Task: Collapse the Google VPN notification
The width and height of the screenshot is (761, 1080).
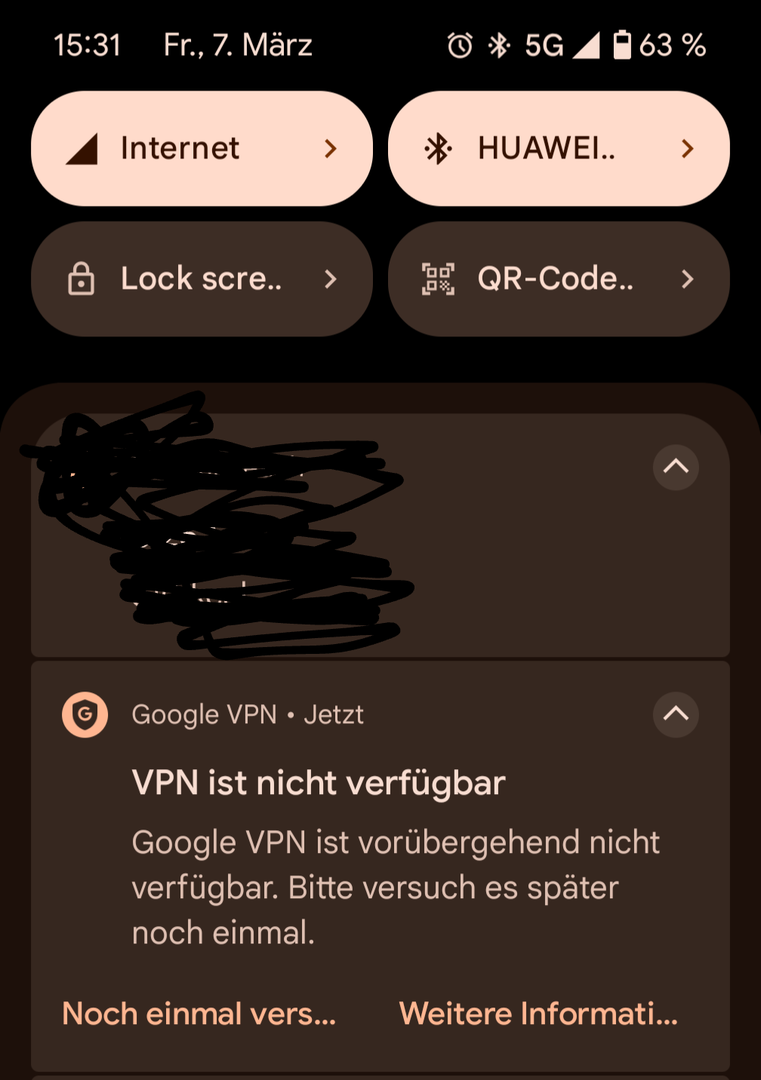Action: (676, 714)
